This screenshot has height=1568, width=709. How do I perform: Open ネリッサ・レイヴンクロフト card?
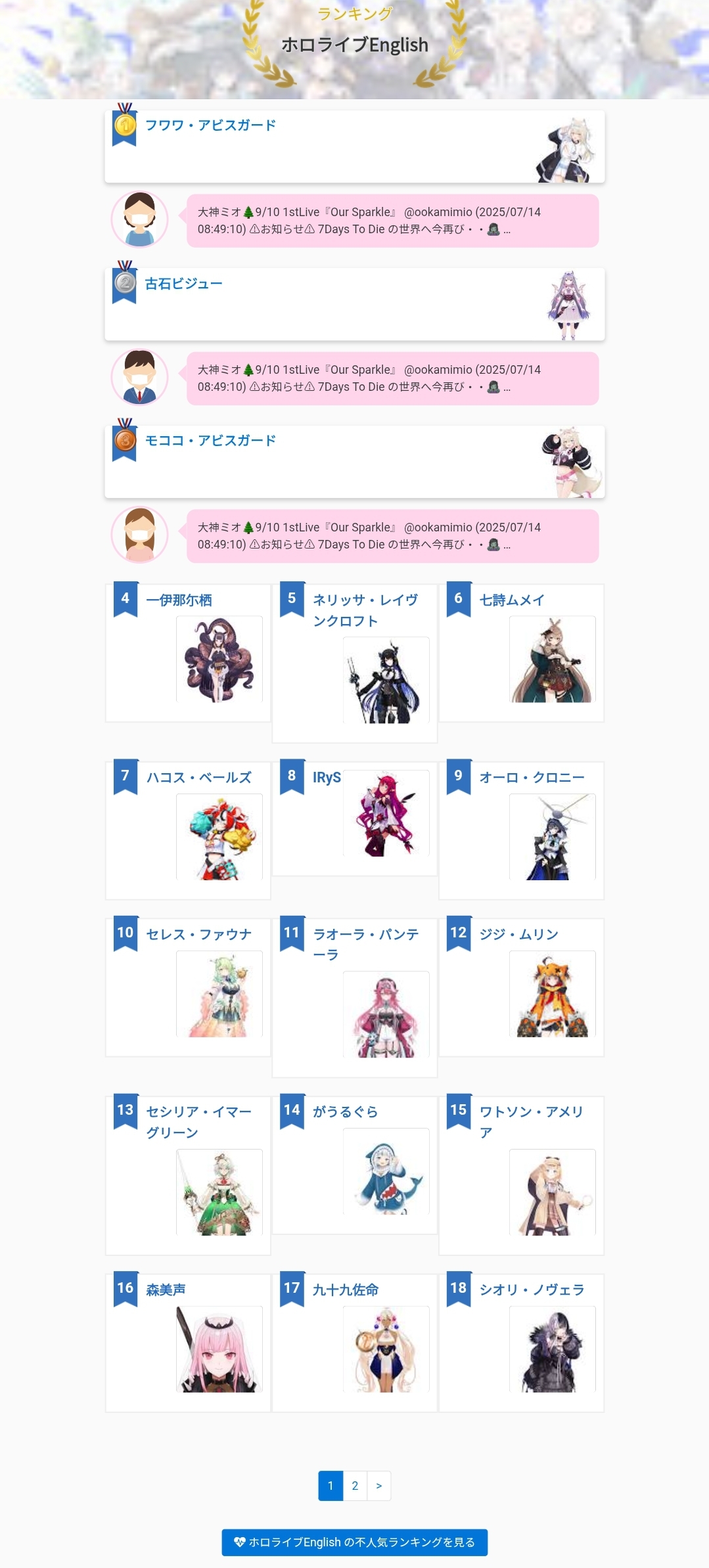[355, 663]
